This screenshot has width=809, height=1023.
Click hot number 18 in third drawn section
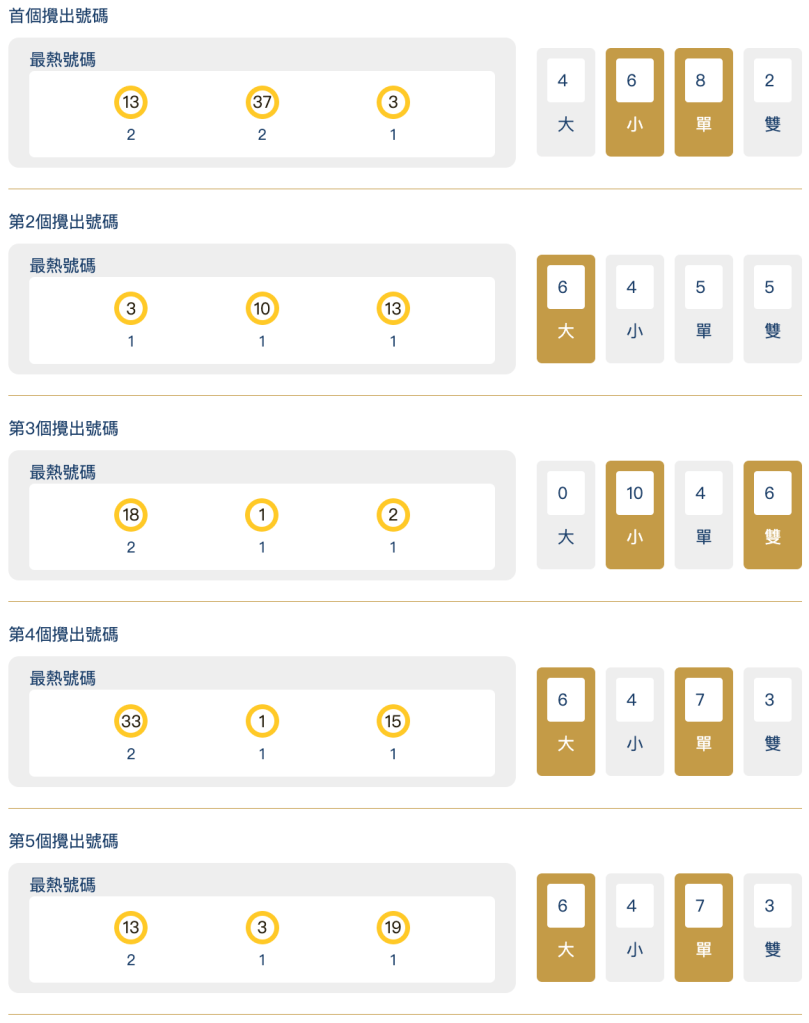(x=130, y=515)
